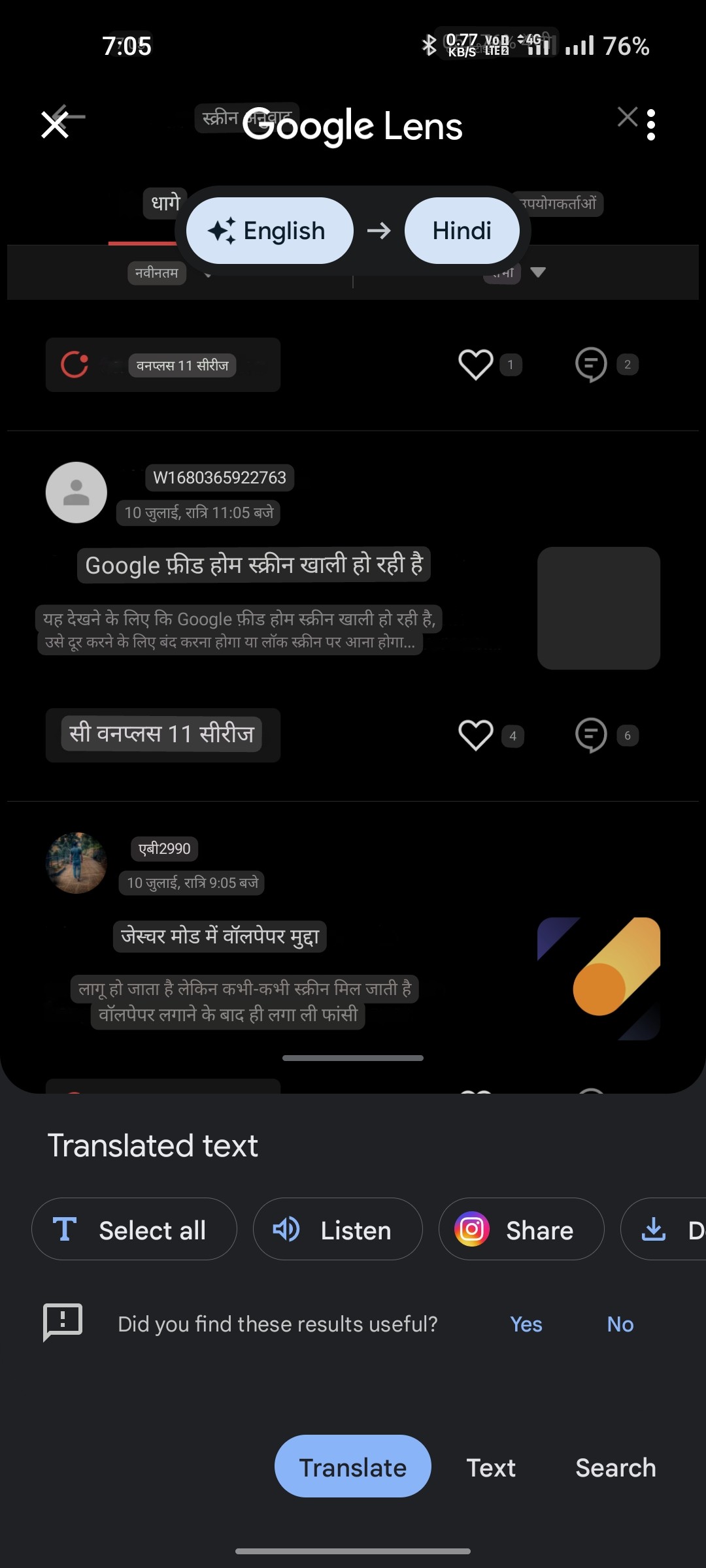This screenshot has height=1568, width=706.
Task: Switch to the Search tab
Action: point(614,1467)
